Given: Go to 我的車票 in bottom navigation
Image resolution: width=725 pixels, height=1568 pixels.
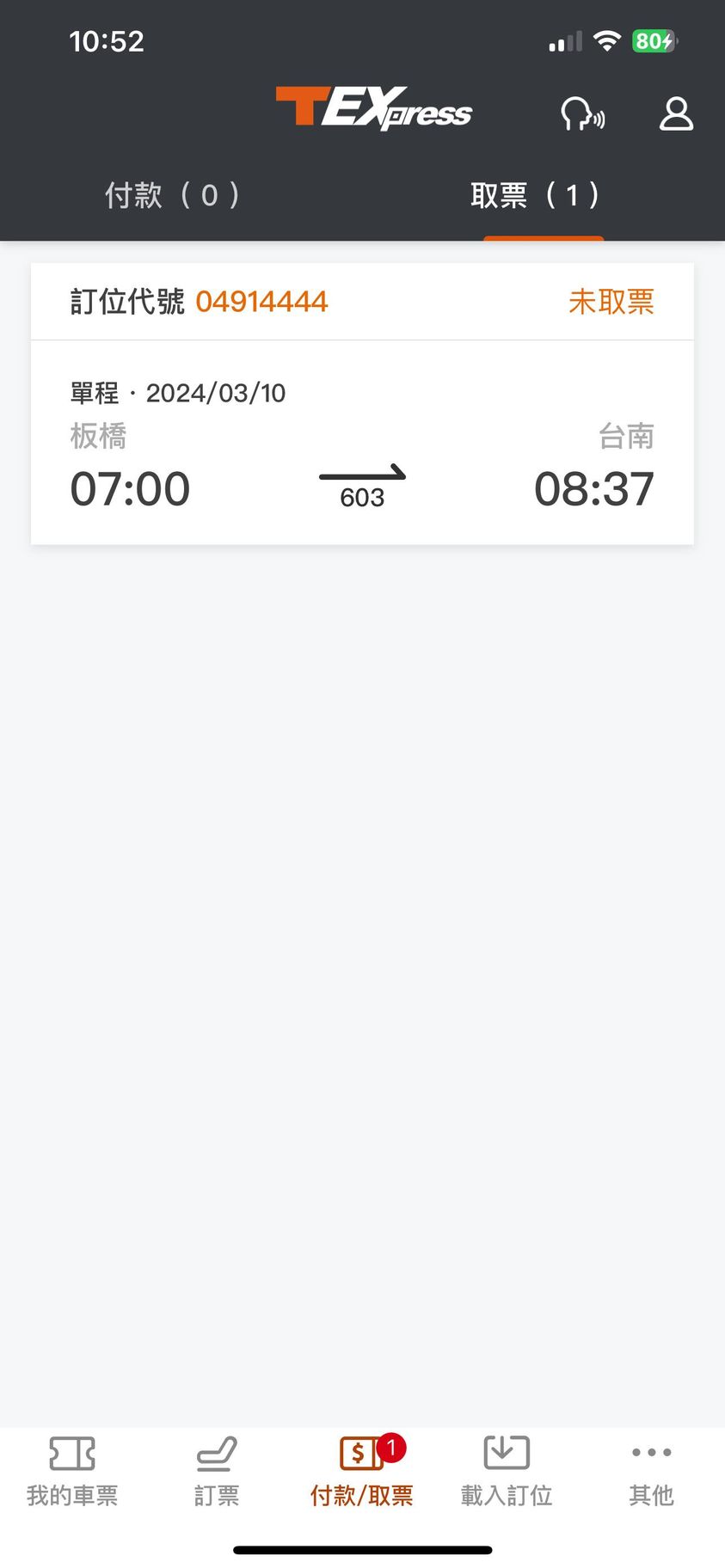Looking at the screenshot, I should pos(72,1471).
